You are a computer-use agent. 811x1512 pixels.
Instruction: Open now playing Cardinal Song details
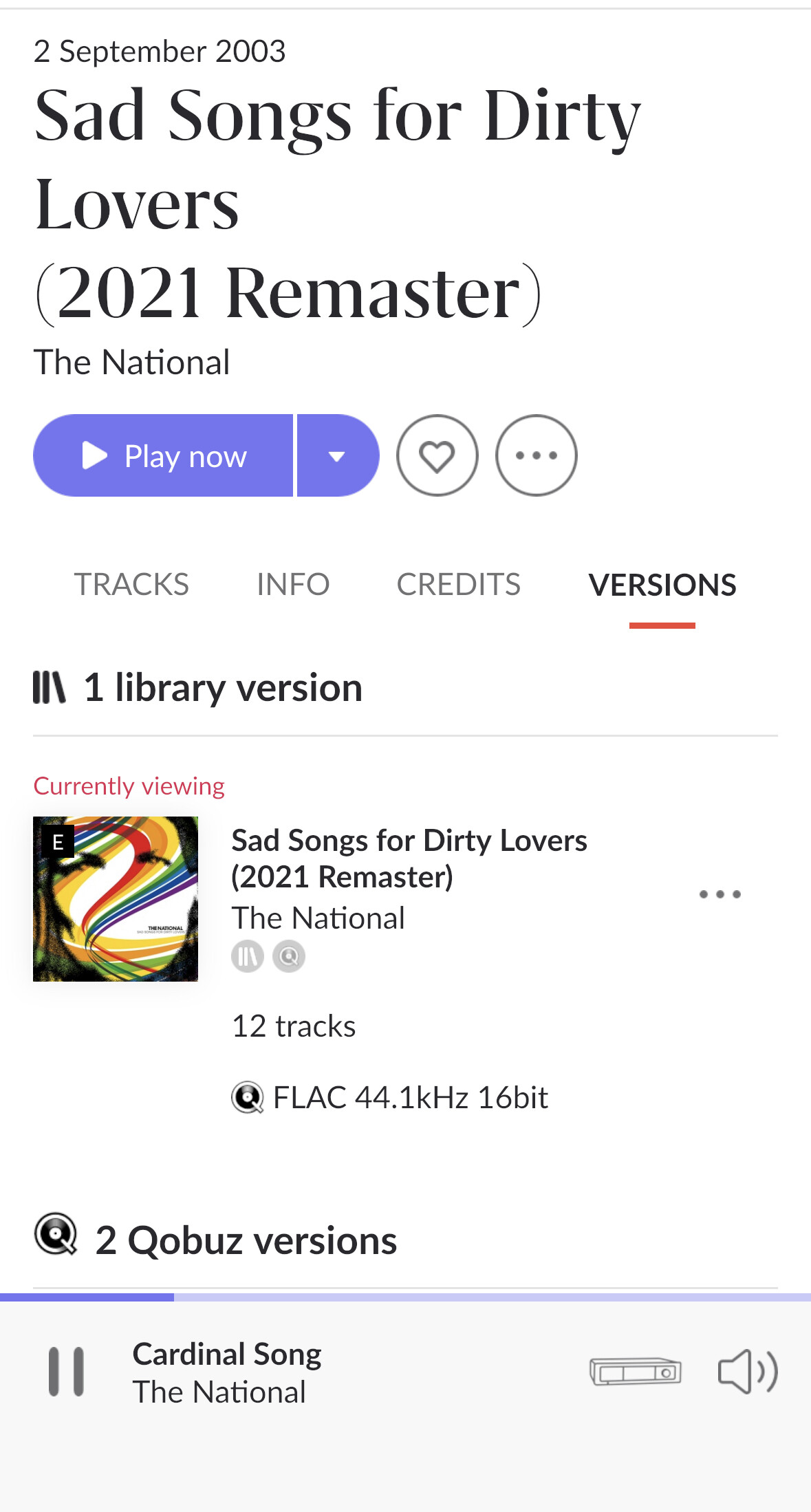pos(227,1372)
